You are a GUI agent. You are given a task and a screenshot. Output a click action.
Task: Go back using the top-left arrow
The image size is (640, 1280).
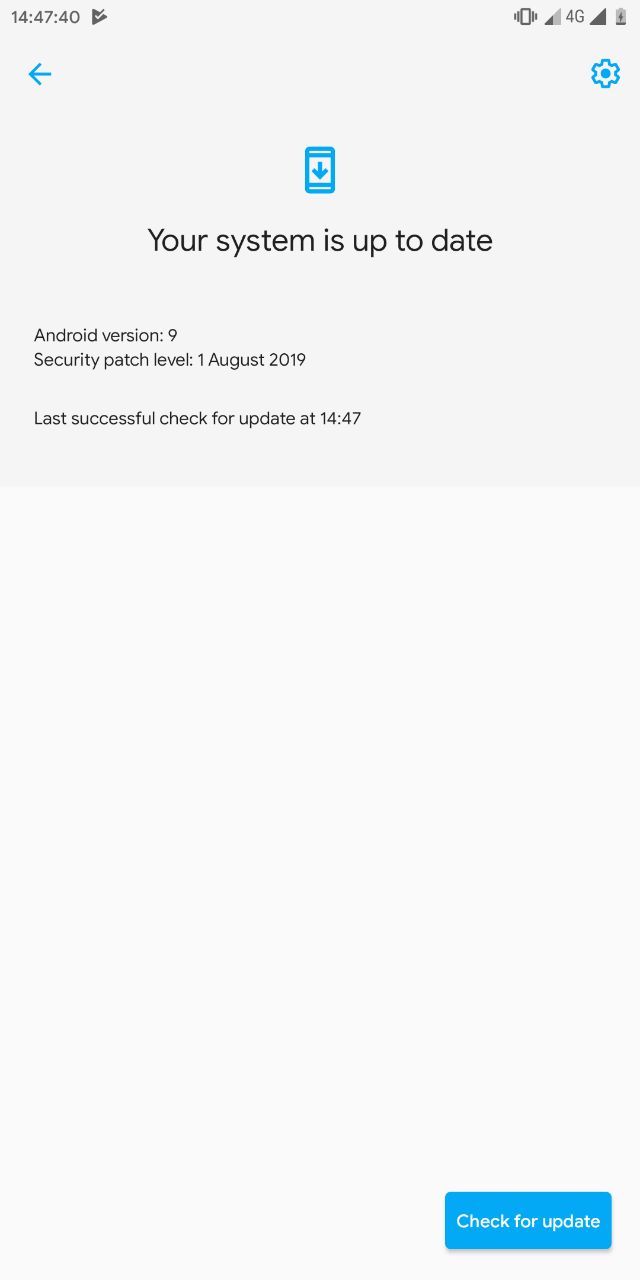[39, 74]
